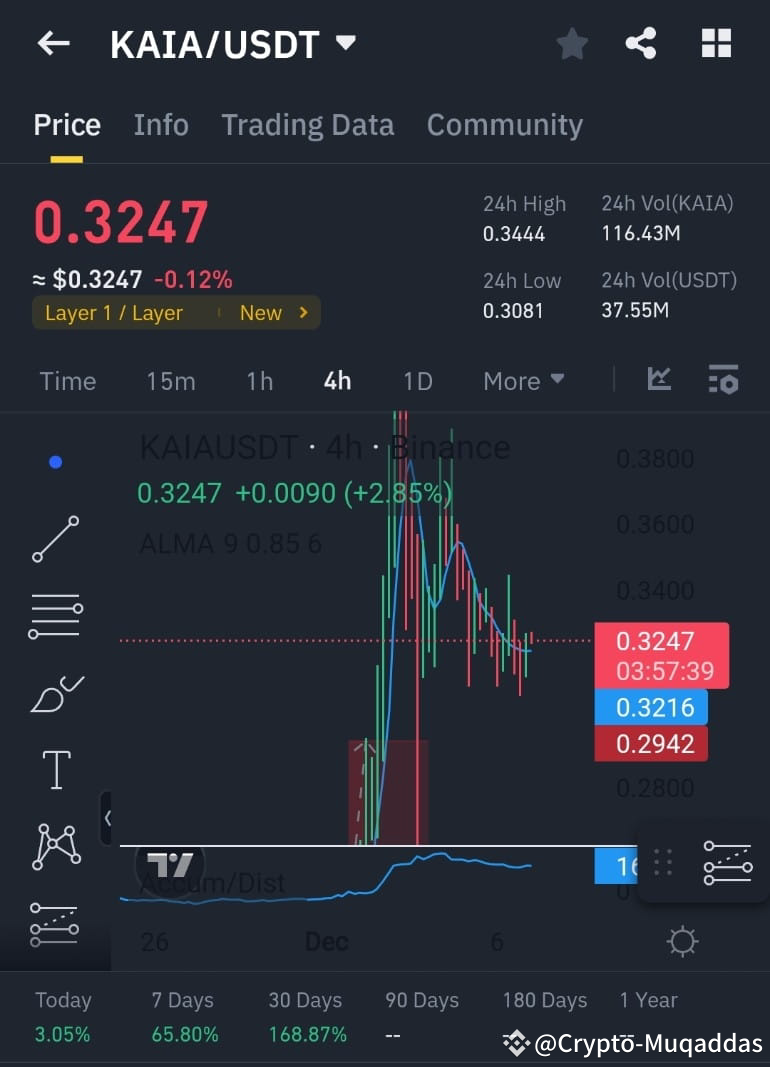Switch to the Info tab
Image resolution: width=770 pixels, height=1067 pixels.
click(x=160, y=124)
